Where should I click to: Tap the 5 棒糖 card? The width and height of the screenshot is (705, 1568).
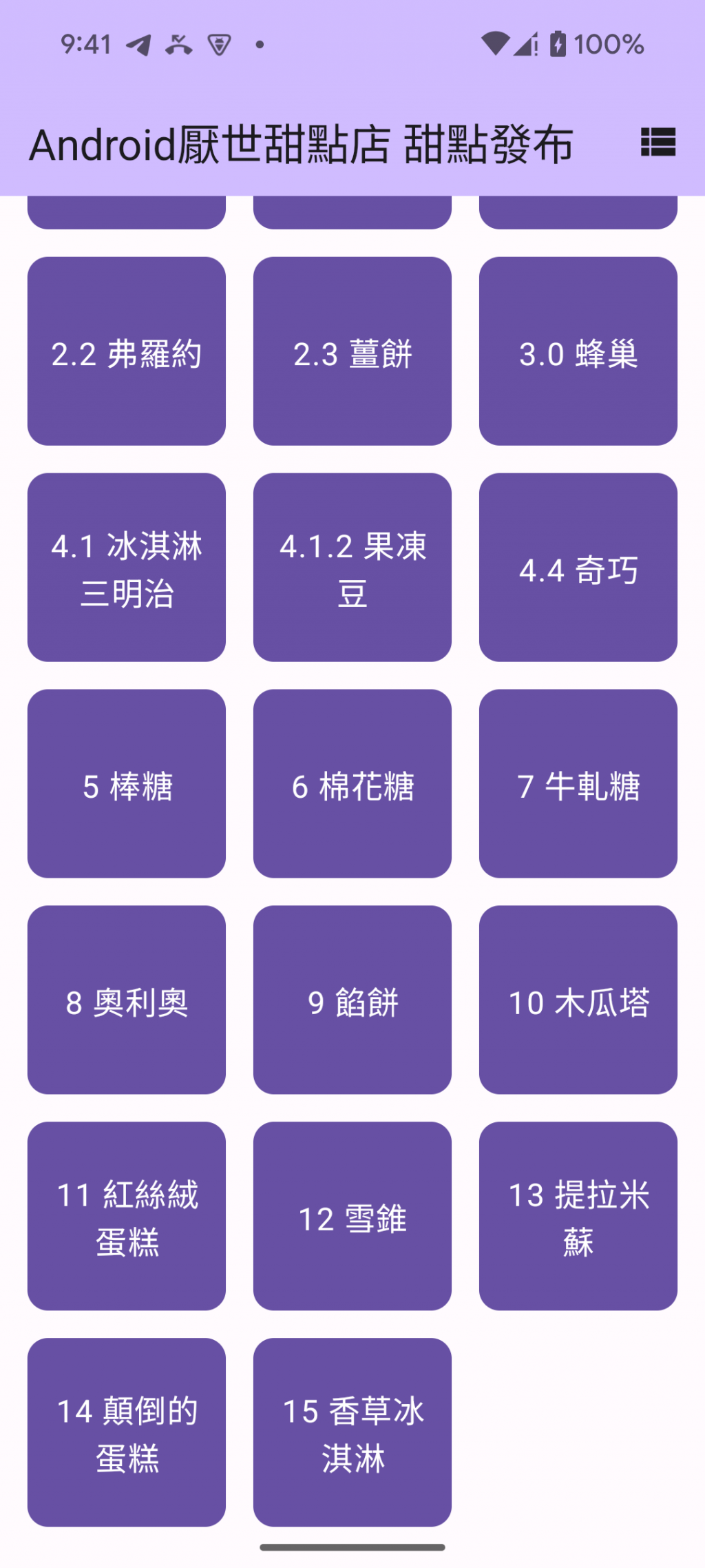(127, 784)
